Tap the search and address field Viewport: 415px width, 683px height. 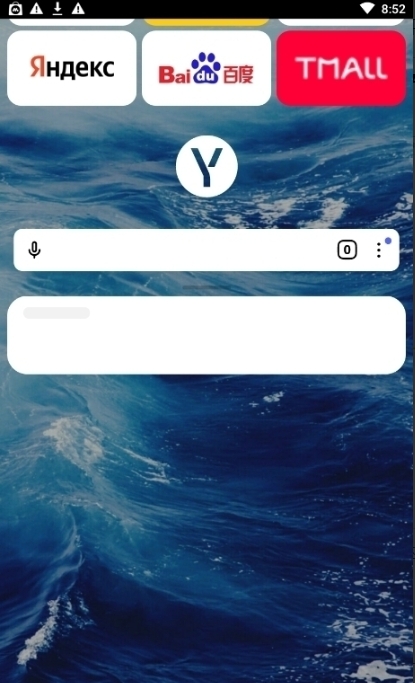pyautogui.click(x=187, y=250)
